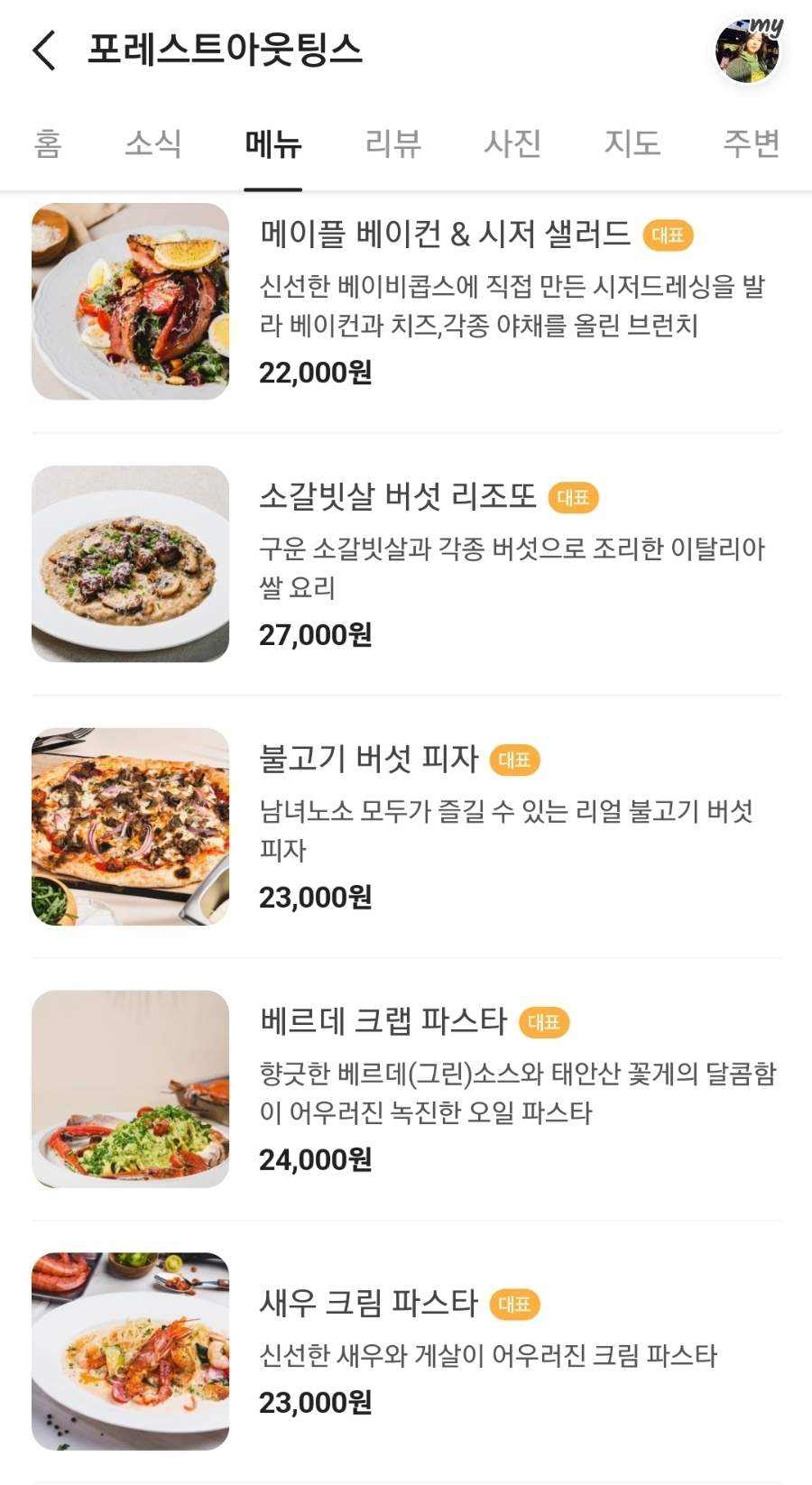The image size is (812, 1485).
Task: Open 메이플 베이컨 & 시저 샐러드 menu item
Action: (x=444, y=235)
